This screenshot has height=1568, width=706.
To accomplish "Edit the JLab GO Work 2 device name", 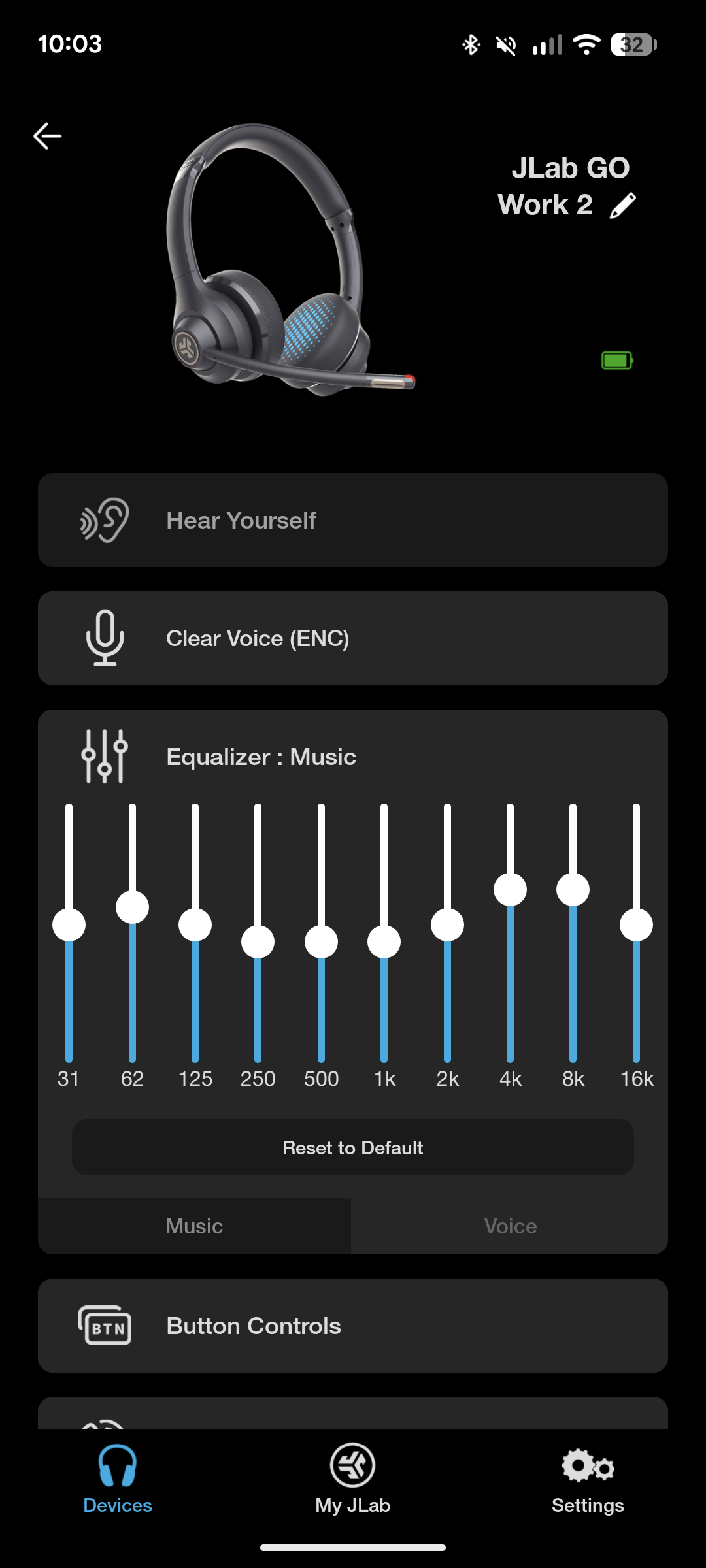I will pyautogui.click(x=622, y=206).
